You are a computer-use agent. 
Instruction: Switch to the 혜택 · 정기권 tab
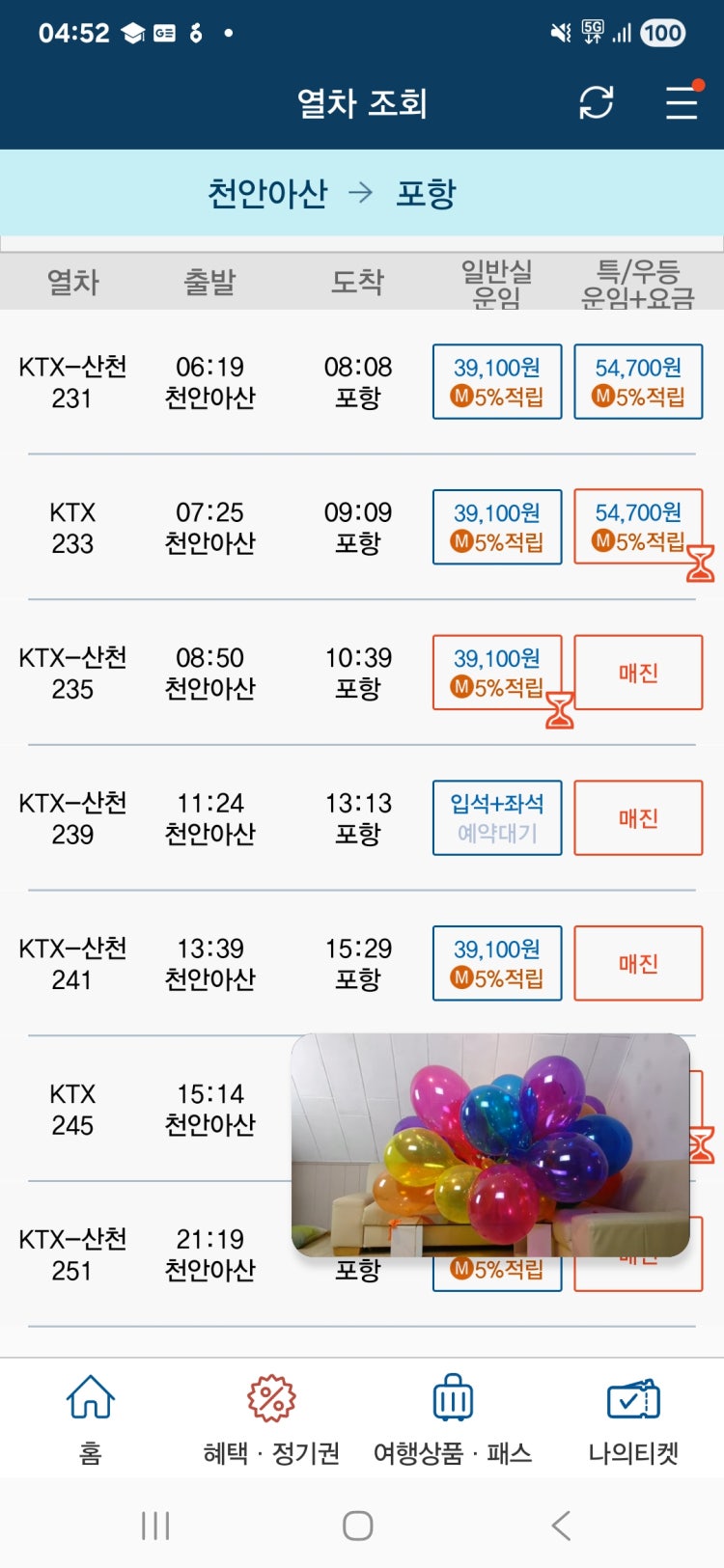[x=271, y=1418]
